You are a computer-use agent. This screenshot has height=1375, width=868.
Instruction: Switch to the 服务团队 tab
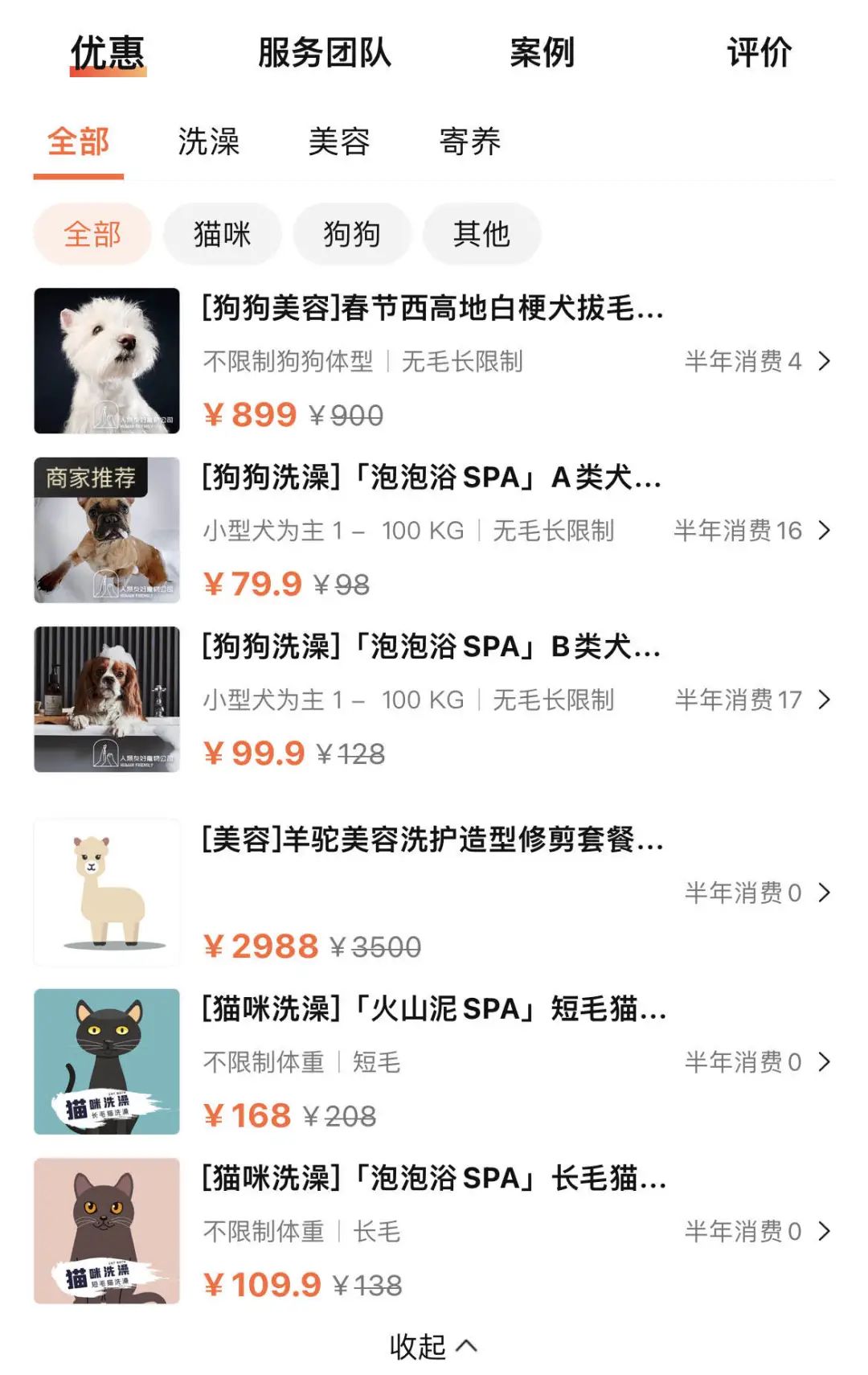324,53
